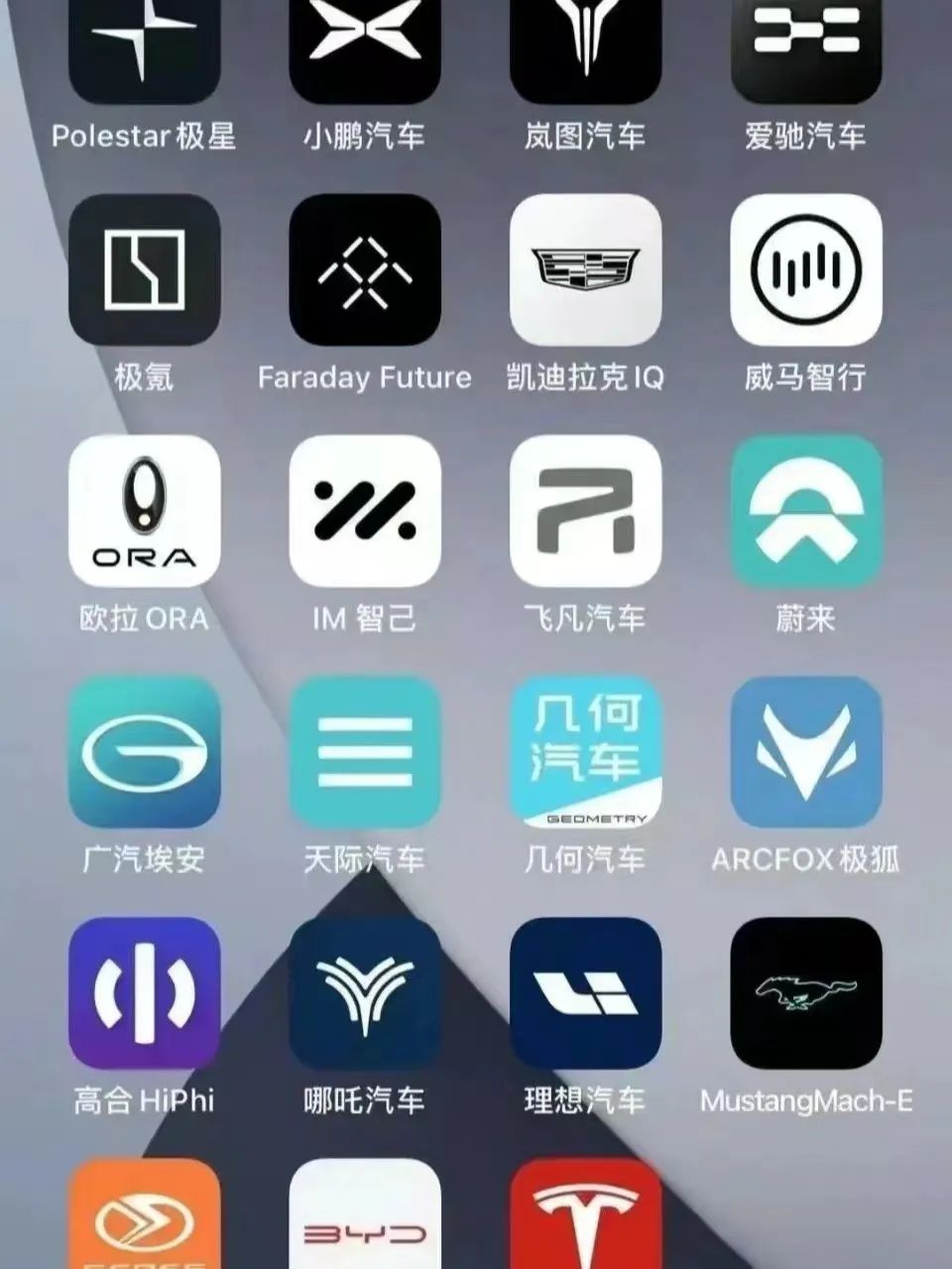Launch the 高合 HiPhi app
The height and width of the screenshot is (1269, 952).
[144, 993]
